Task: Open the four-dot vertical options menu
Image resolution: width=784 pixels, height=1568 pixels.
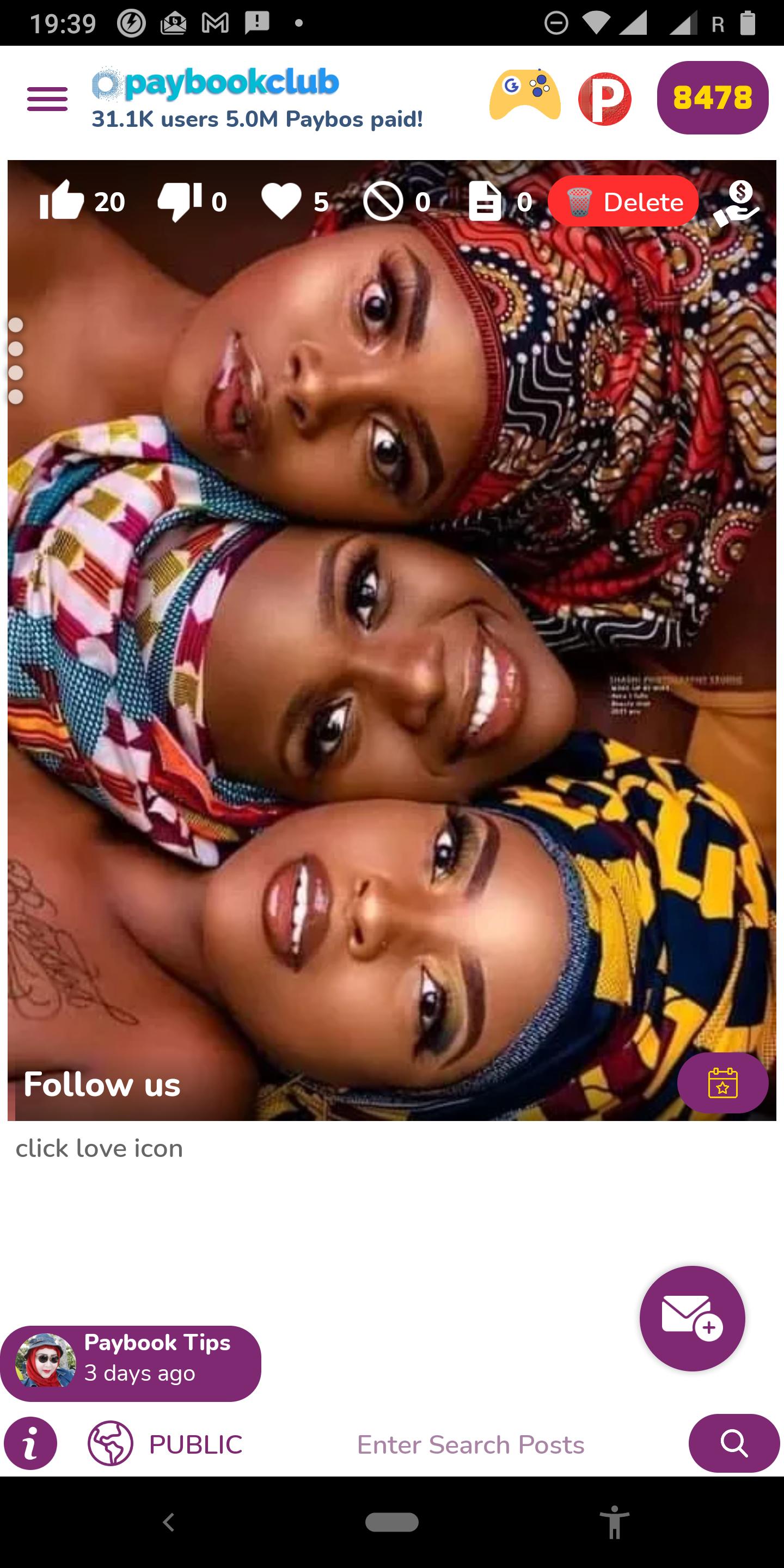Action: pyautogui.click(x=16, y=361)
